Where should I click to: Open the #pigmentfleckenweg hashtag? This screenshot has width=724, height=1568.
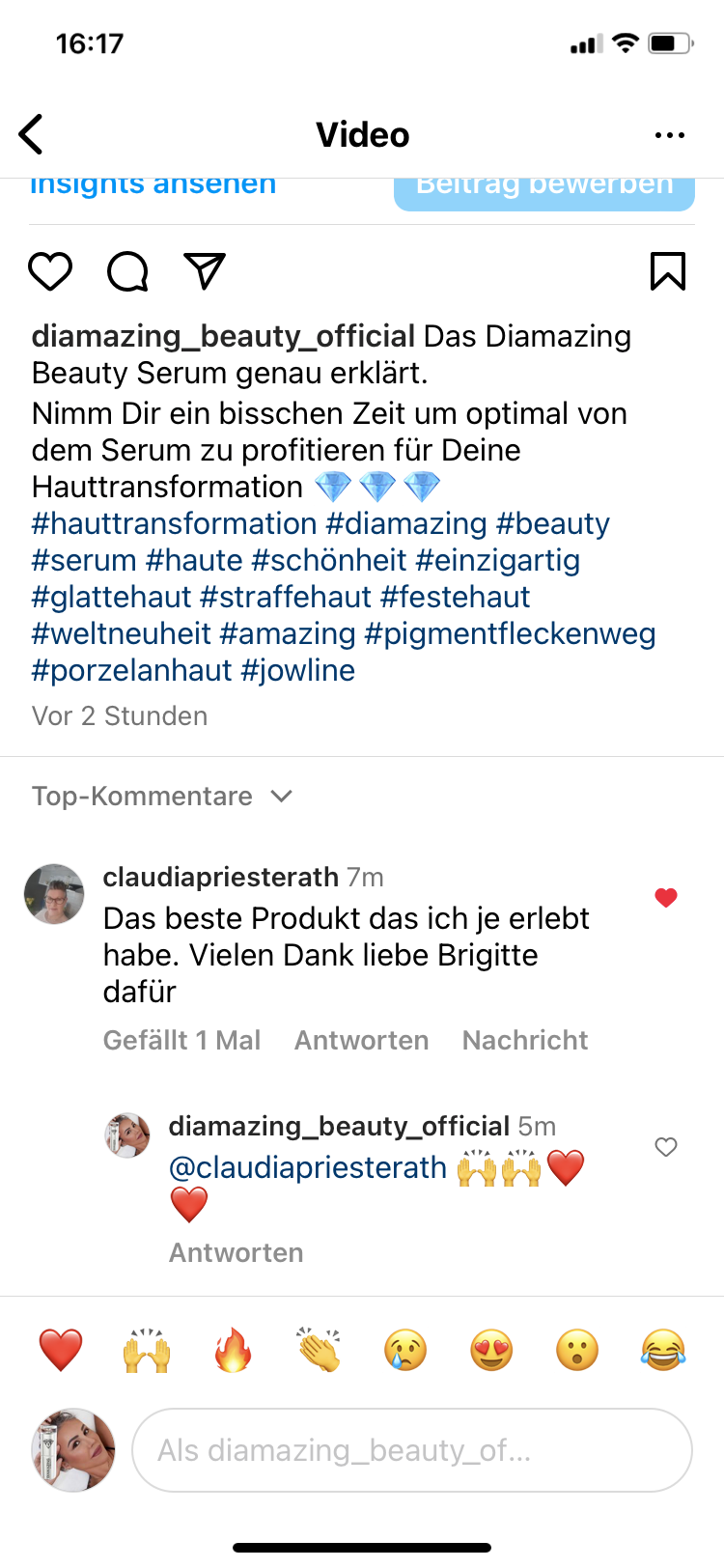(510, 633)
